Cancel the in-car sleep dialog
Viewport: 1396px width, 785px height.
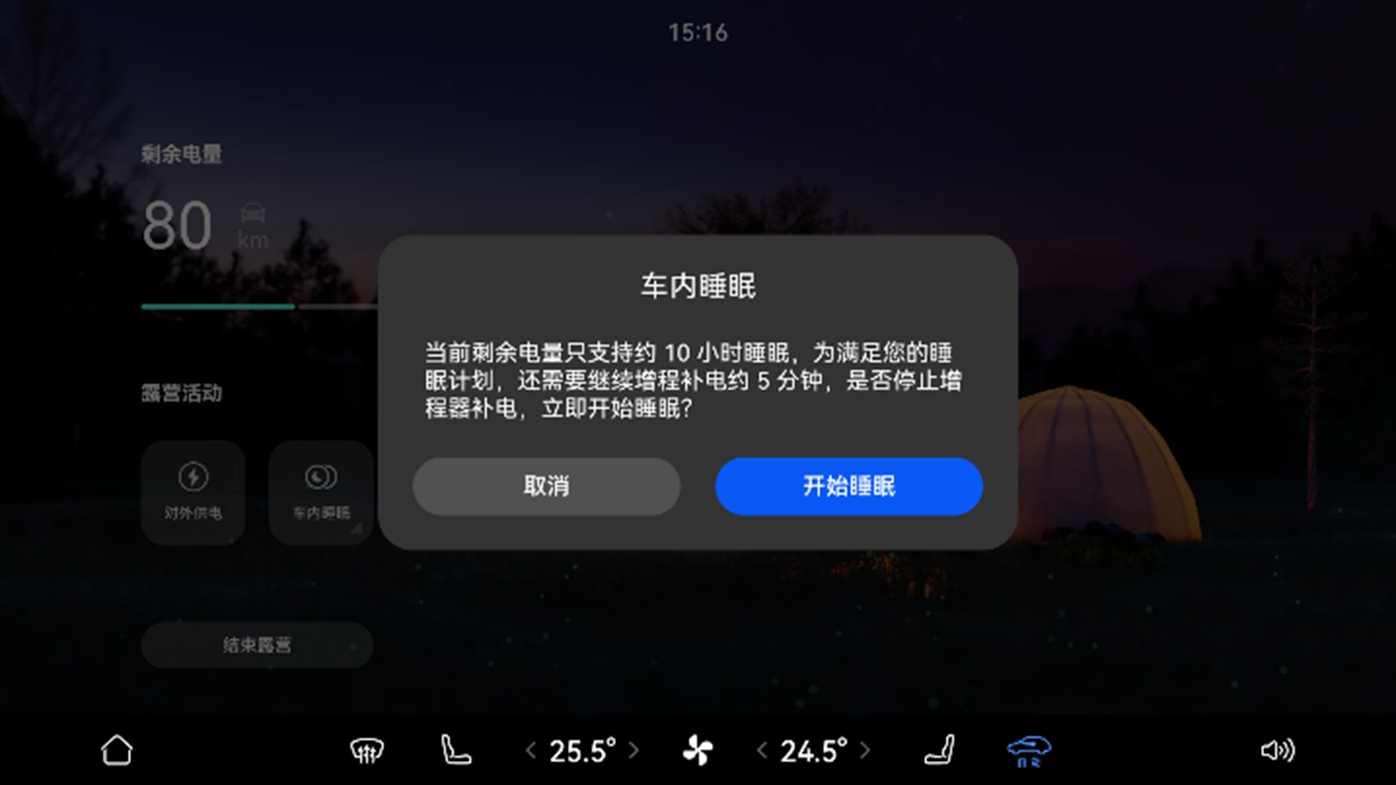pos(546,487)
